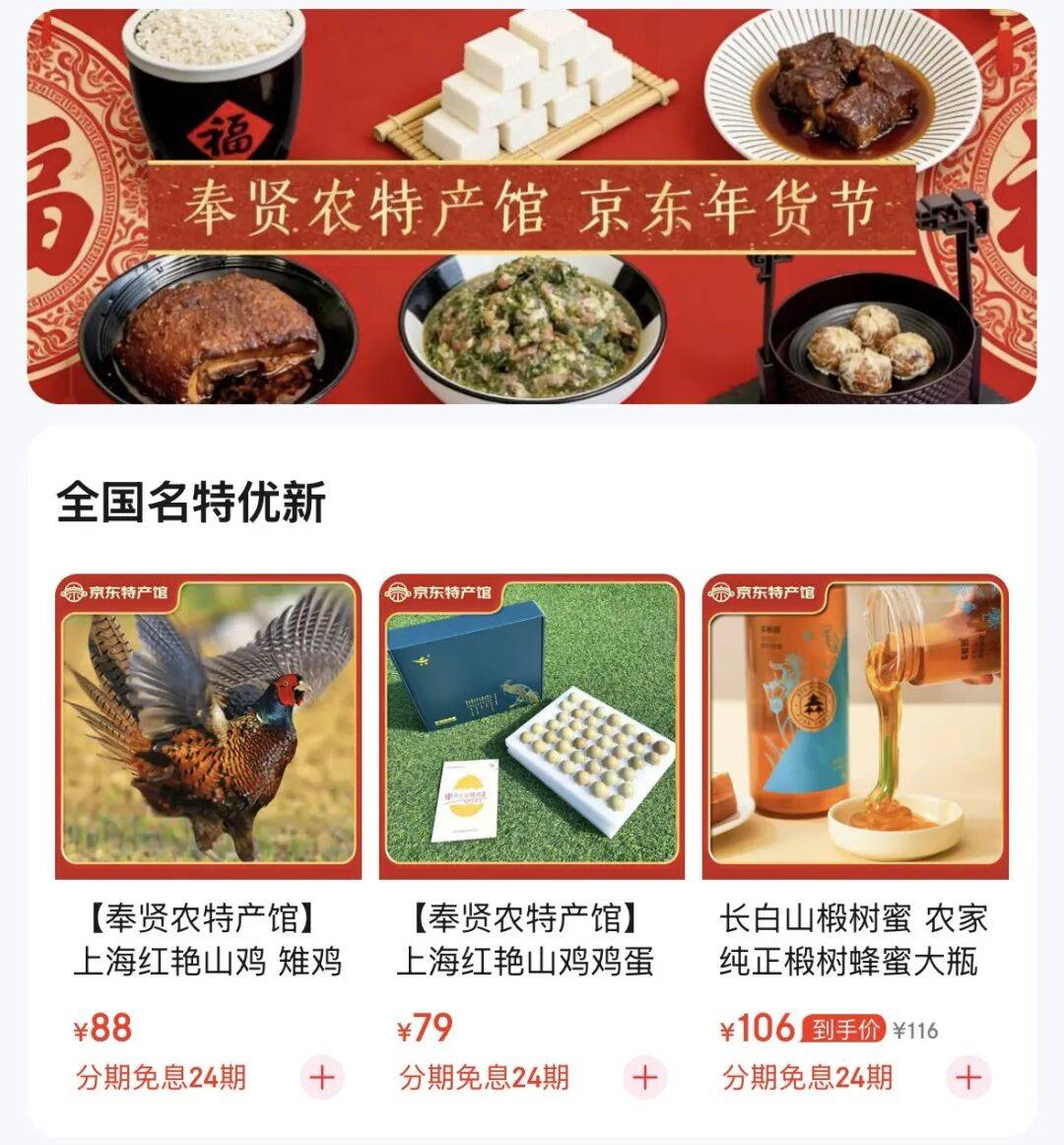Add the ¥88 雉鸡 to cart
This screenshot has width=1064, height=1145.
click(x=321, y=1078)
